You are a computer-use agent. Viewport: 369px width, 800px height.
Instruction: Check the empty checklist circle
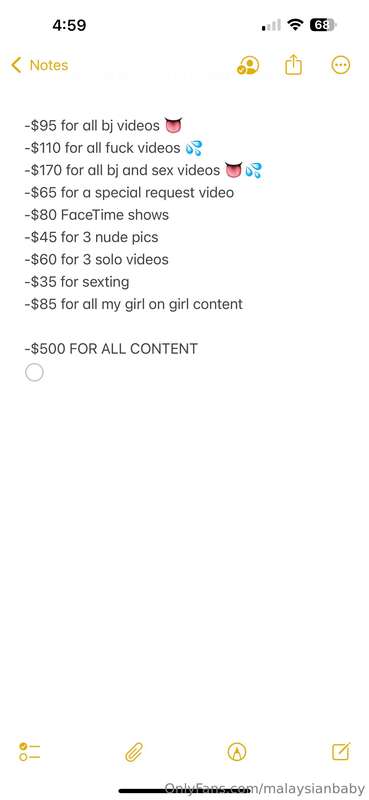[x=34, y=373]
